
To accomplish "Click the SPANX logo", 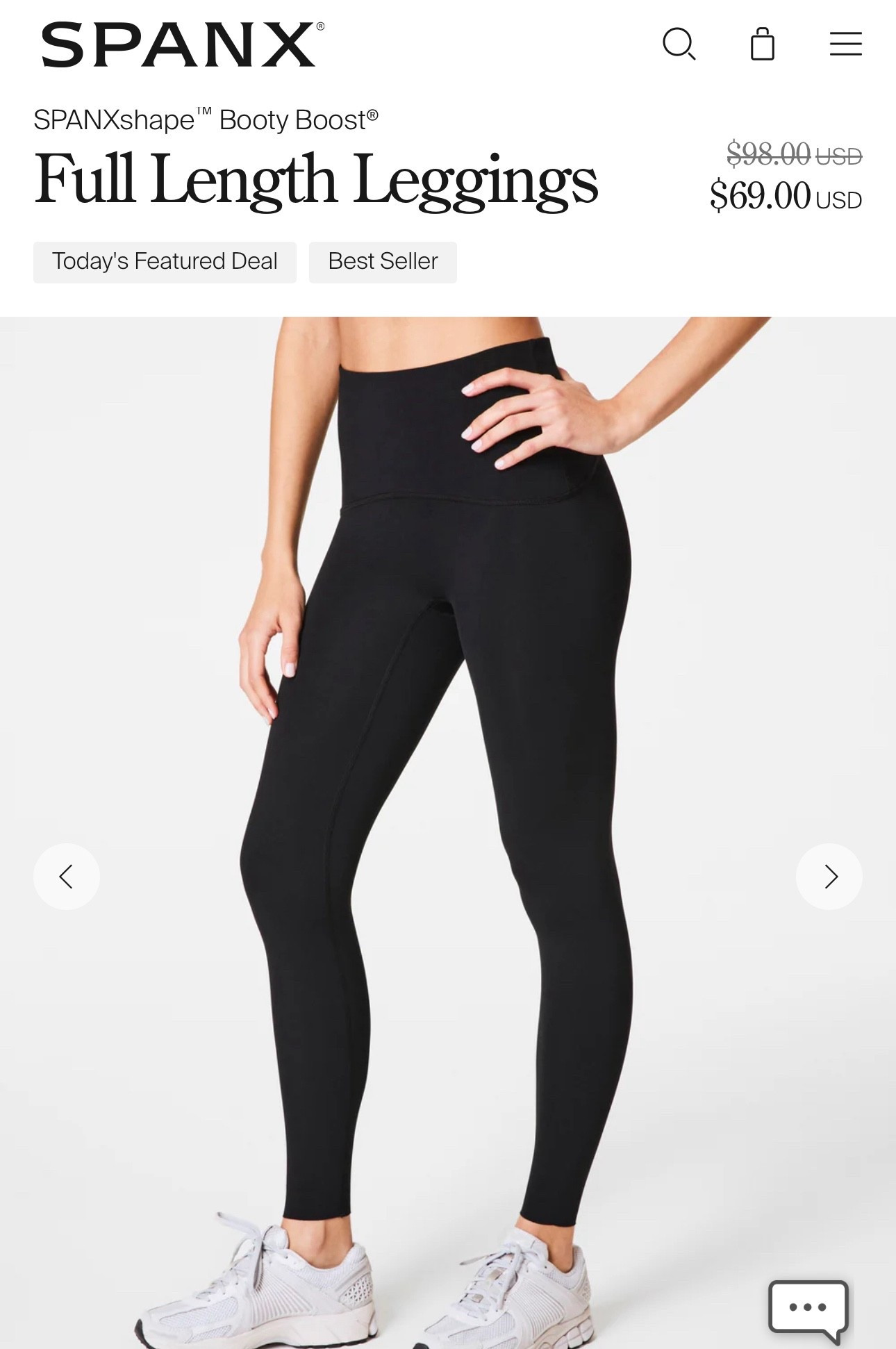I will (x=176, y=44).
